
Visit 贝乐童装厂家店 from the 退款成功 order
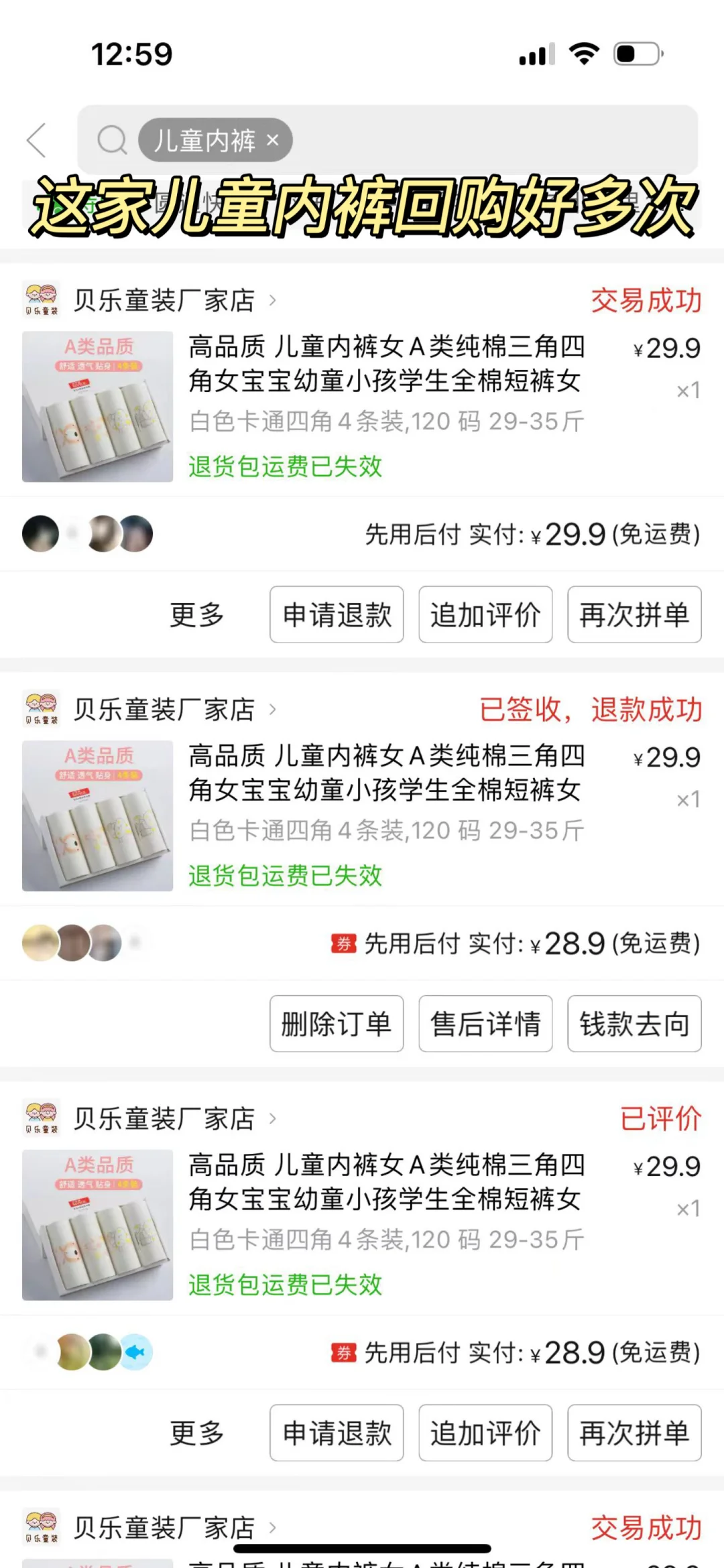point(164,709)
